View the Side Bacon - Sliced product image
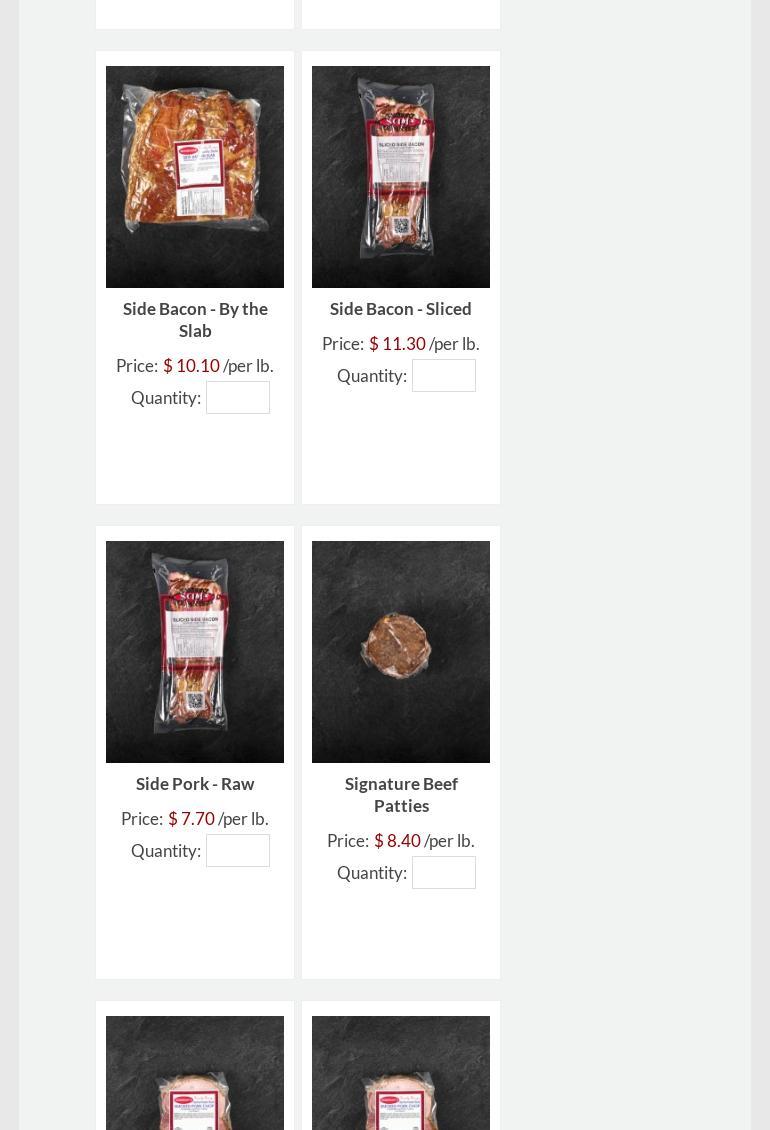The image size is (770, 1130). (x=401, y=177)
